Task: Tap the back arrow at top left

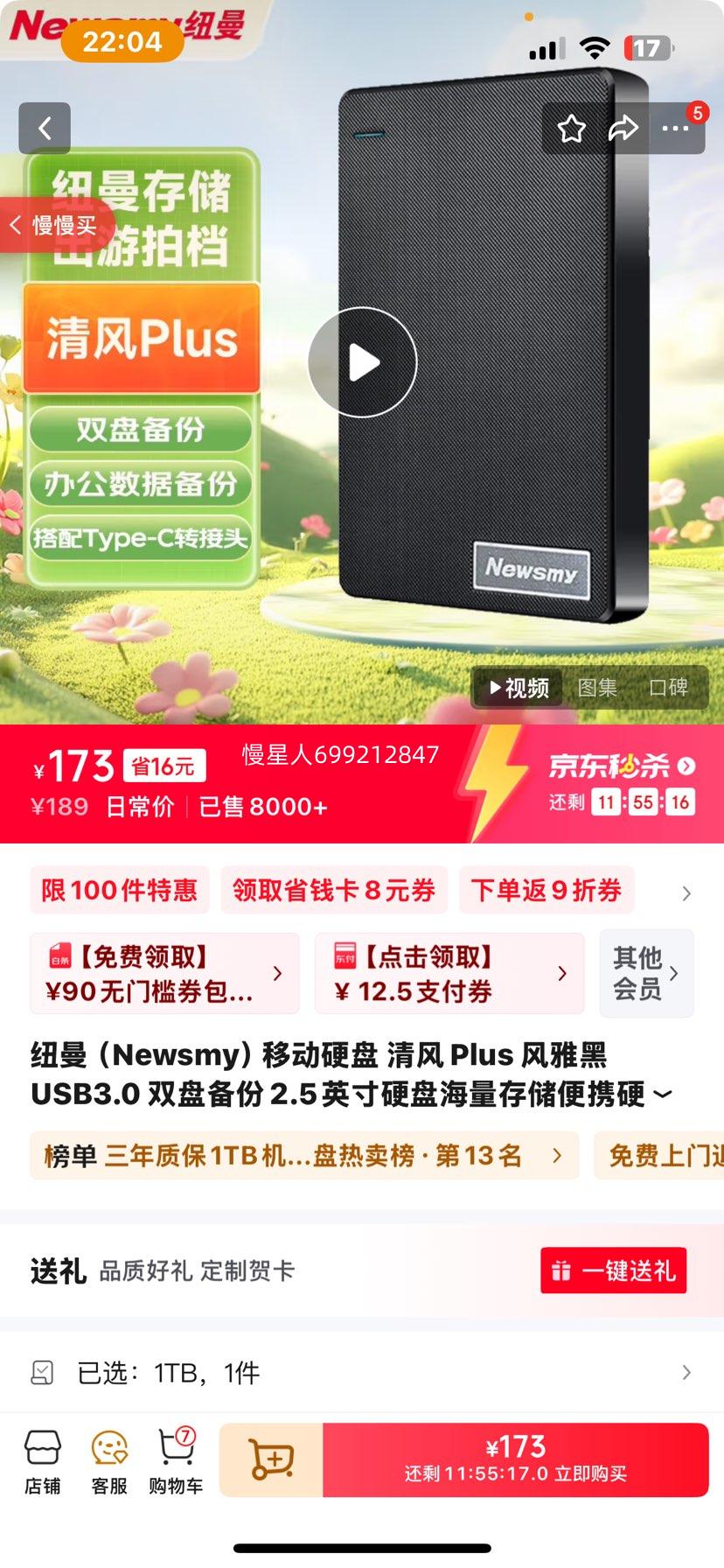Action: click(x=45, y=128)
